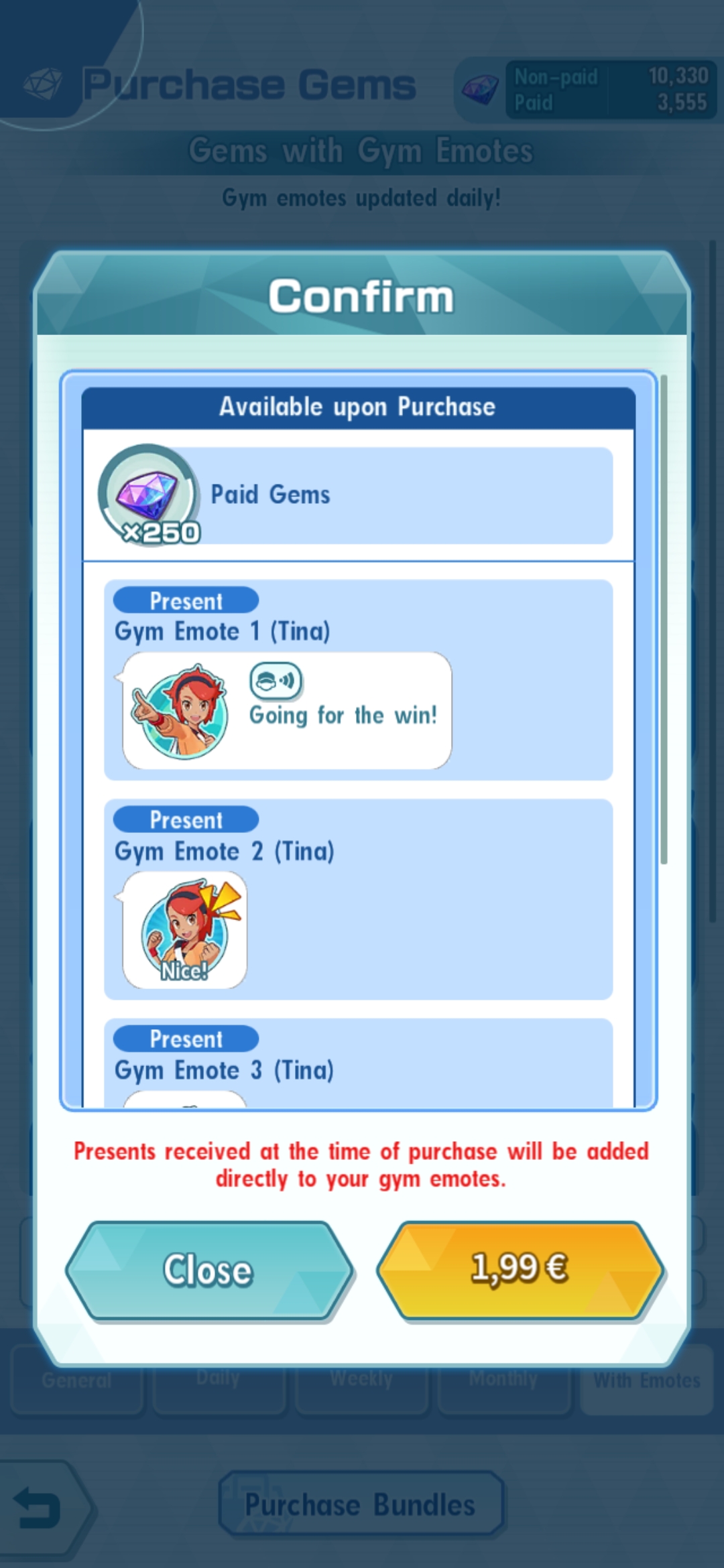The width and height of the screenshot is (724, 1568).
Task: Close the Confirm dialog
Action: 208,1270
